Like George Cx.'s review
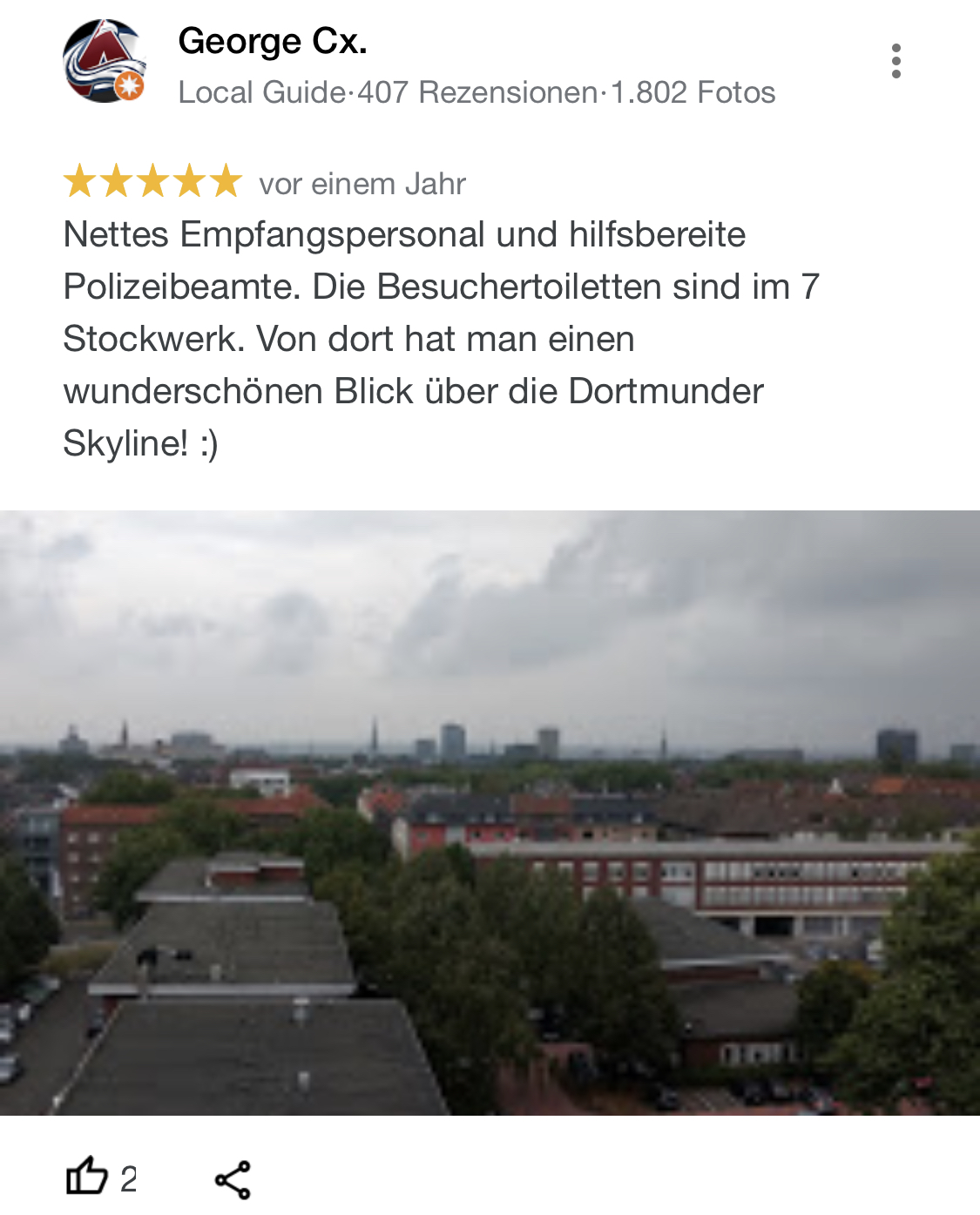This screenshot has width=980, height=1215. tap(87, 1178)
